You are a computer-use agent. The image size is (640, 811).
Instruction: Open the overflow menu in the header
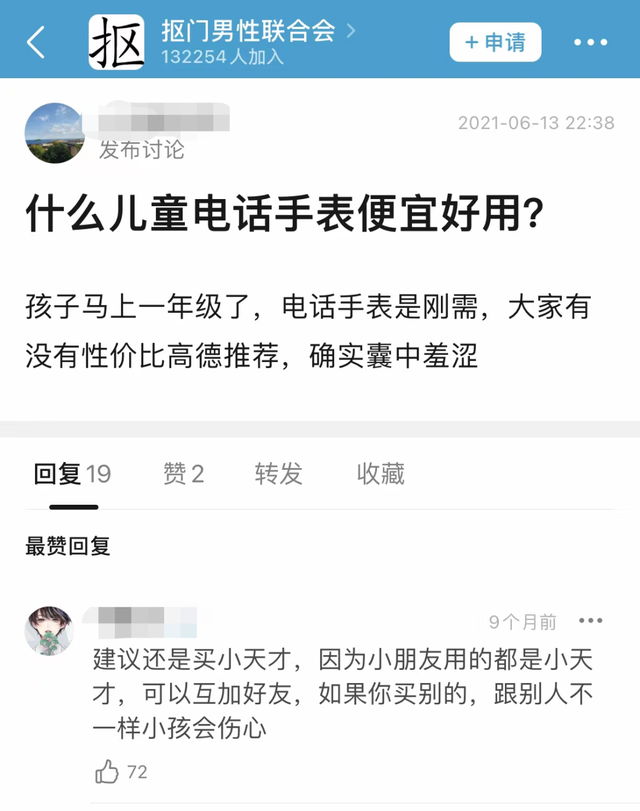pyautogui.click(x=590, y=42)
